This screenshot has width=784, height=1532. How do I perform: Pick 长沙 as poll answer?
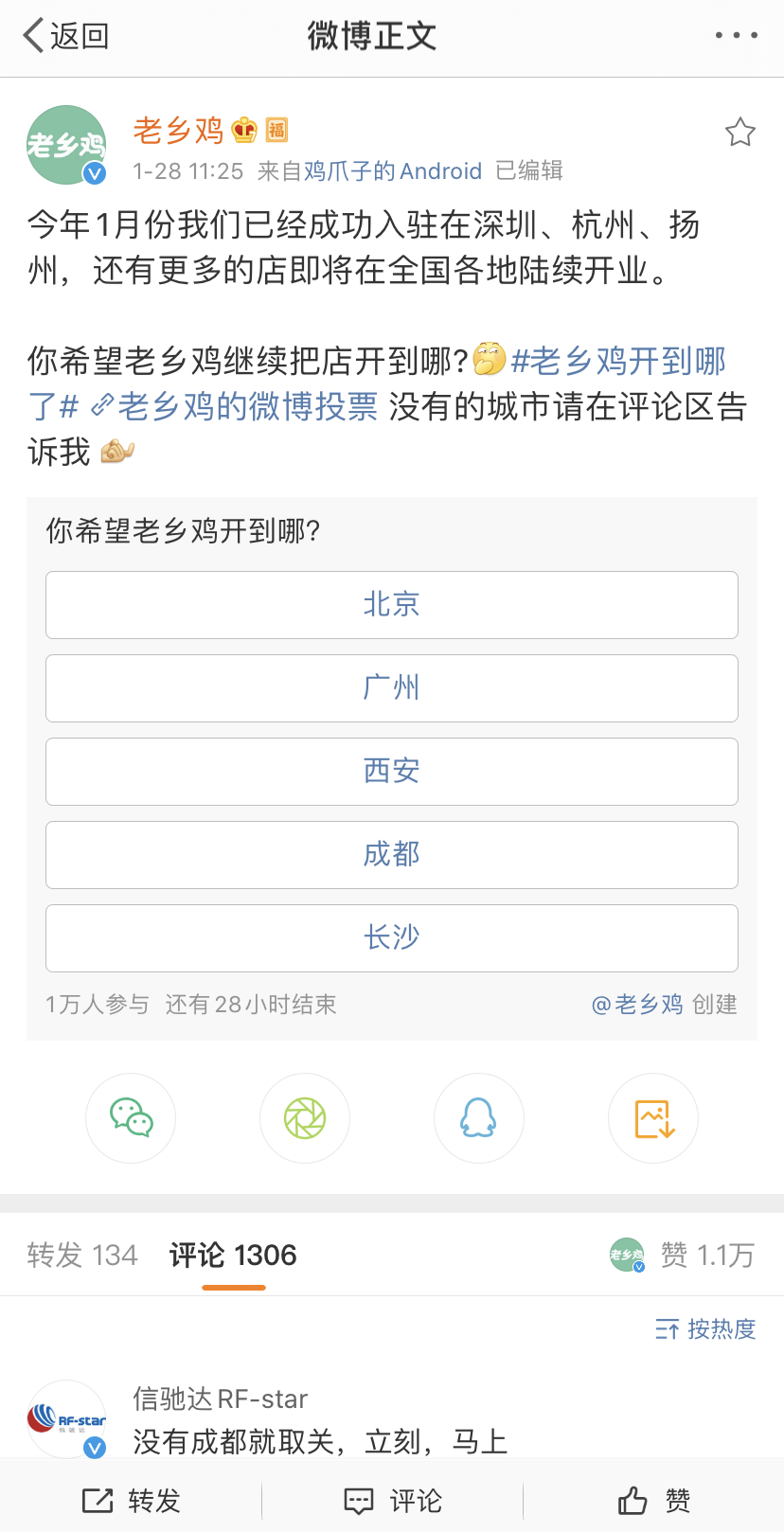point(392,938)
